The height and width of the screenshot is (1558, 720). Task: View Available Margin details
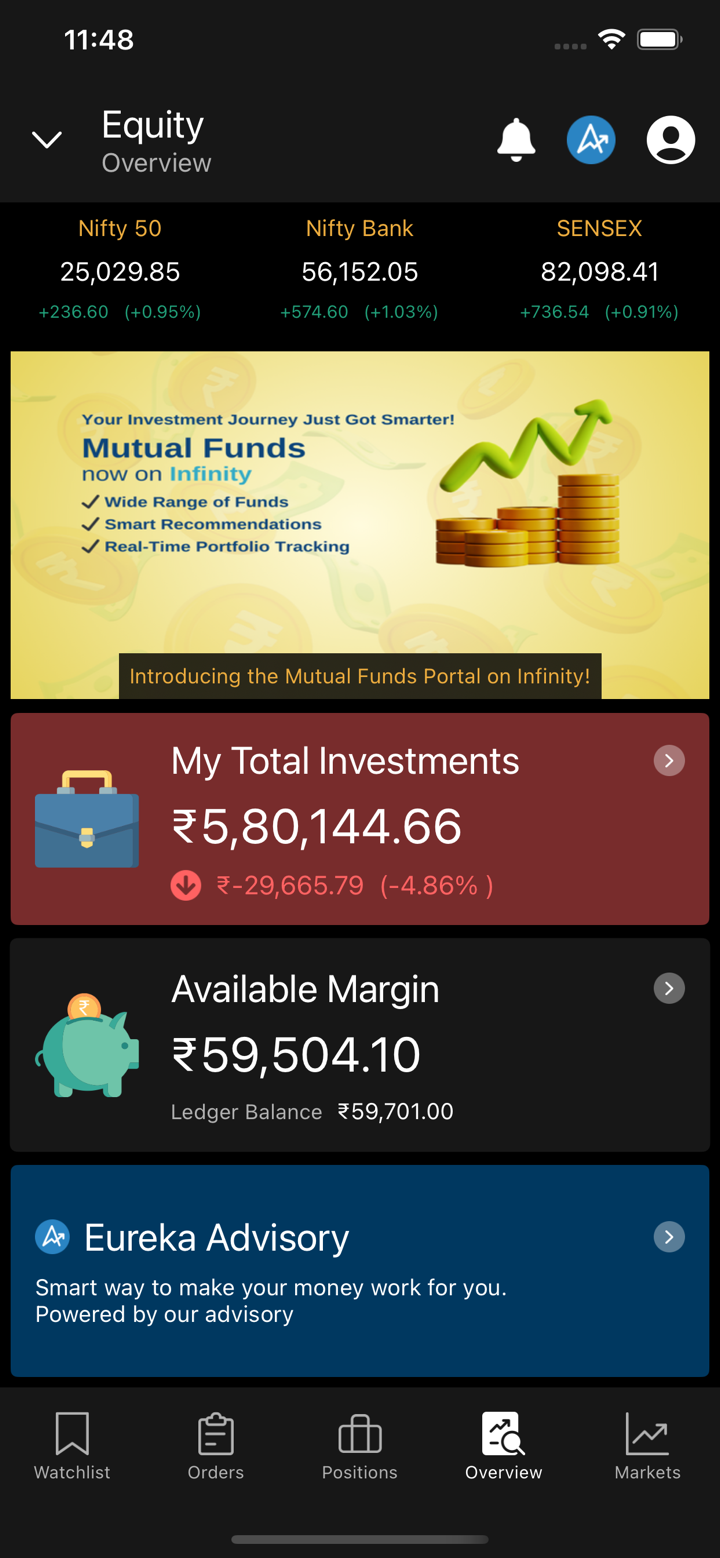click(360, 1045)
